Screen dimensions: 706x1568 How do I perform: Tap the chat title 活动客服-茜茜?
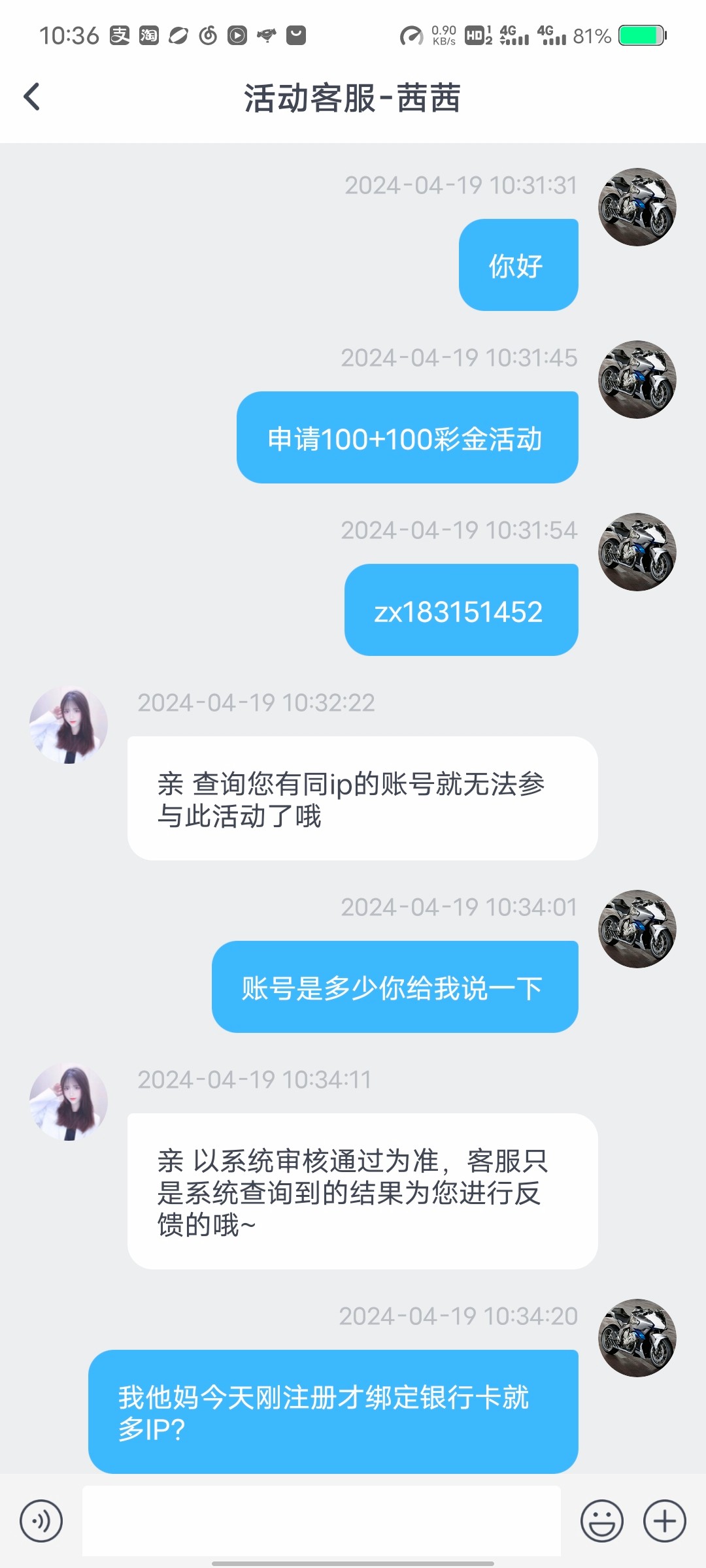[353, 98]
